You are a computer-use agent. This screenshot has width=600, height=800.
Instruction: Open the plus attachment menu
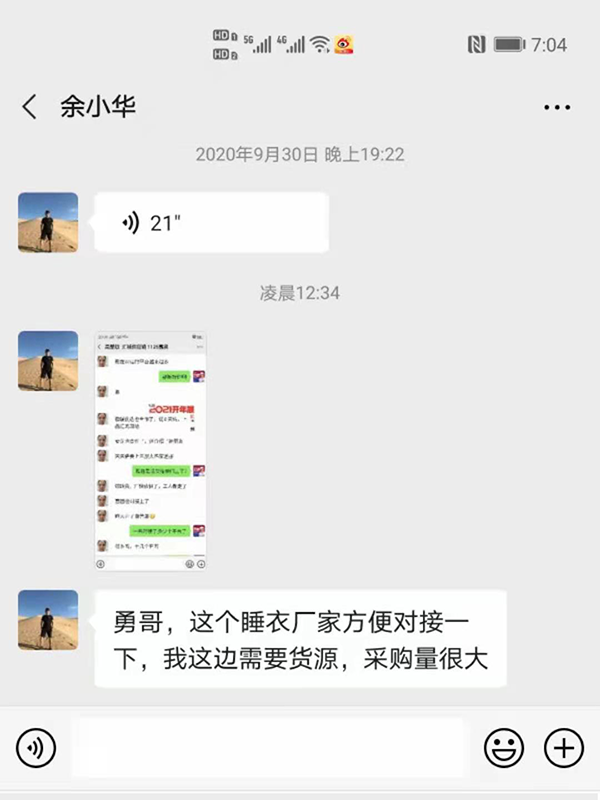pyautogui.click(x=563, y=746)
